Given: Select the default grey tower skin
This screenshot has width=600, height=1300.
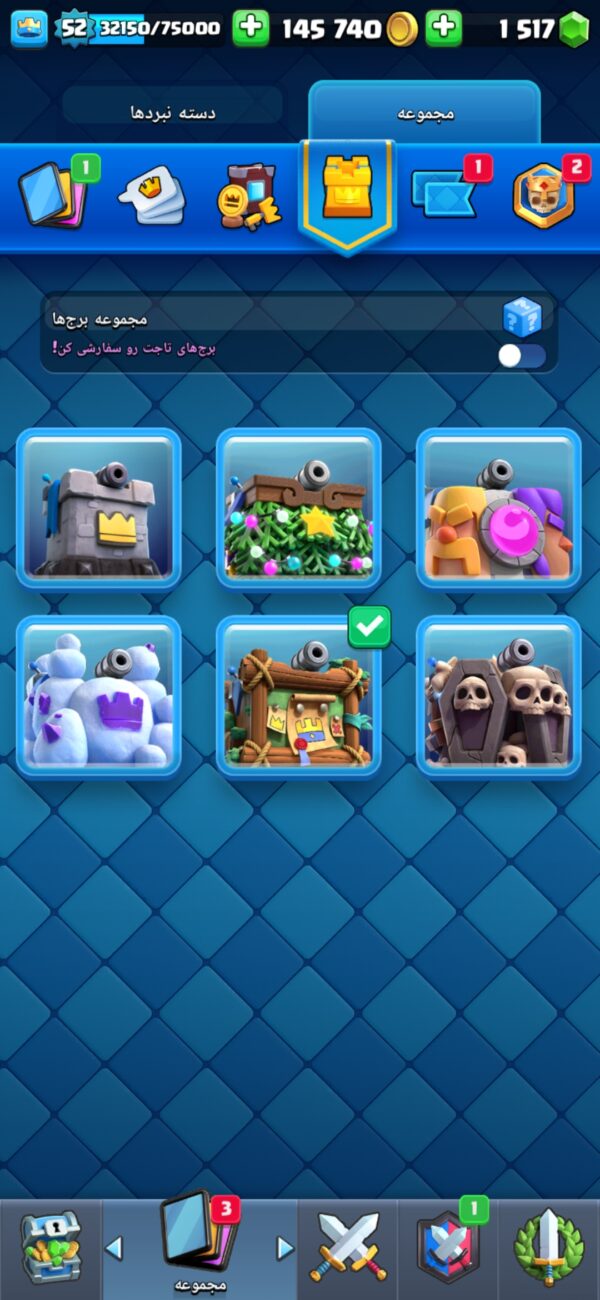Looking at the screenshot, I should pos(98,508).
